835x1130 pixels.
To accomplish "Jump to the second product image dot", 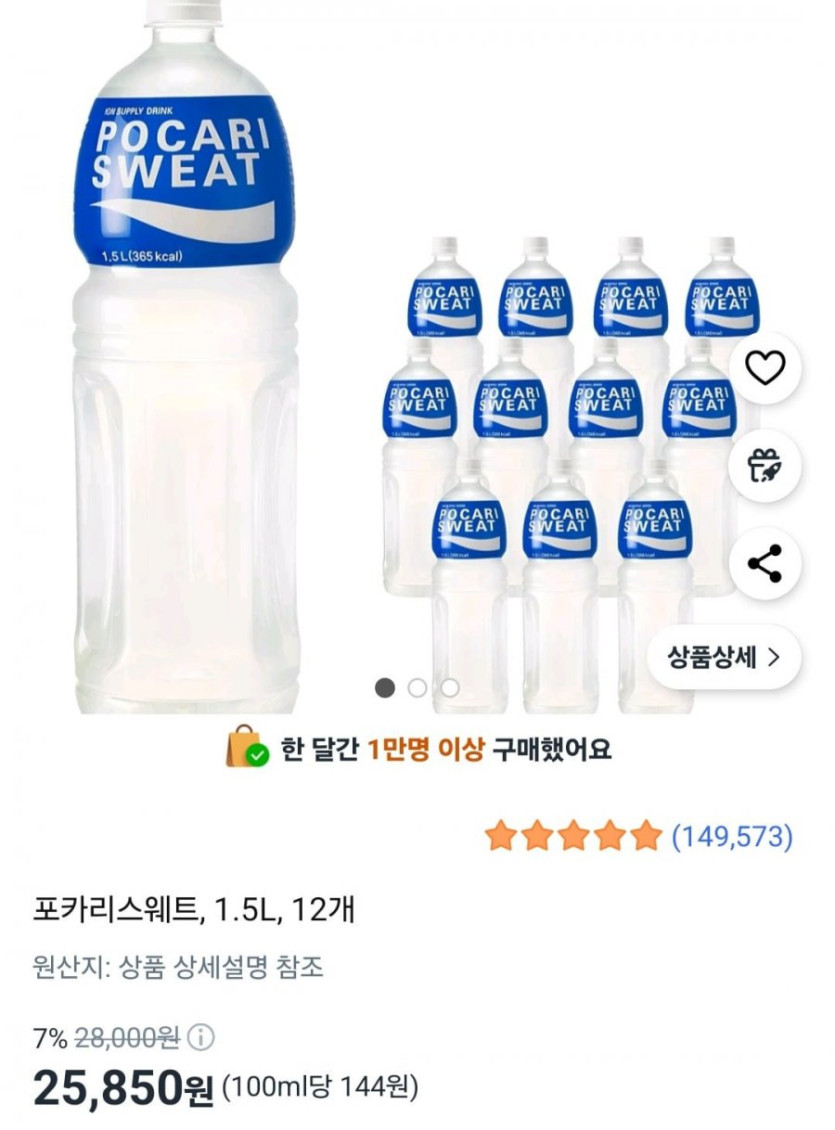I will 418,688.
